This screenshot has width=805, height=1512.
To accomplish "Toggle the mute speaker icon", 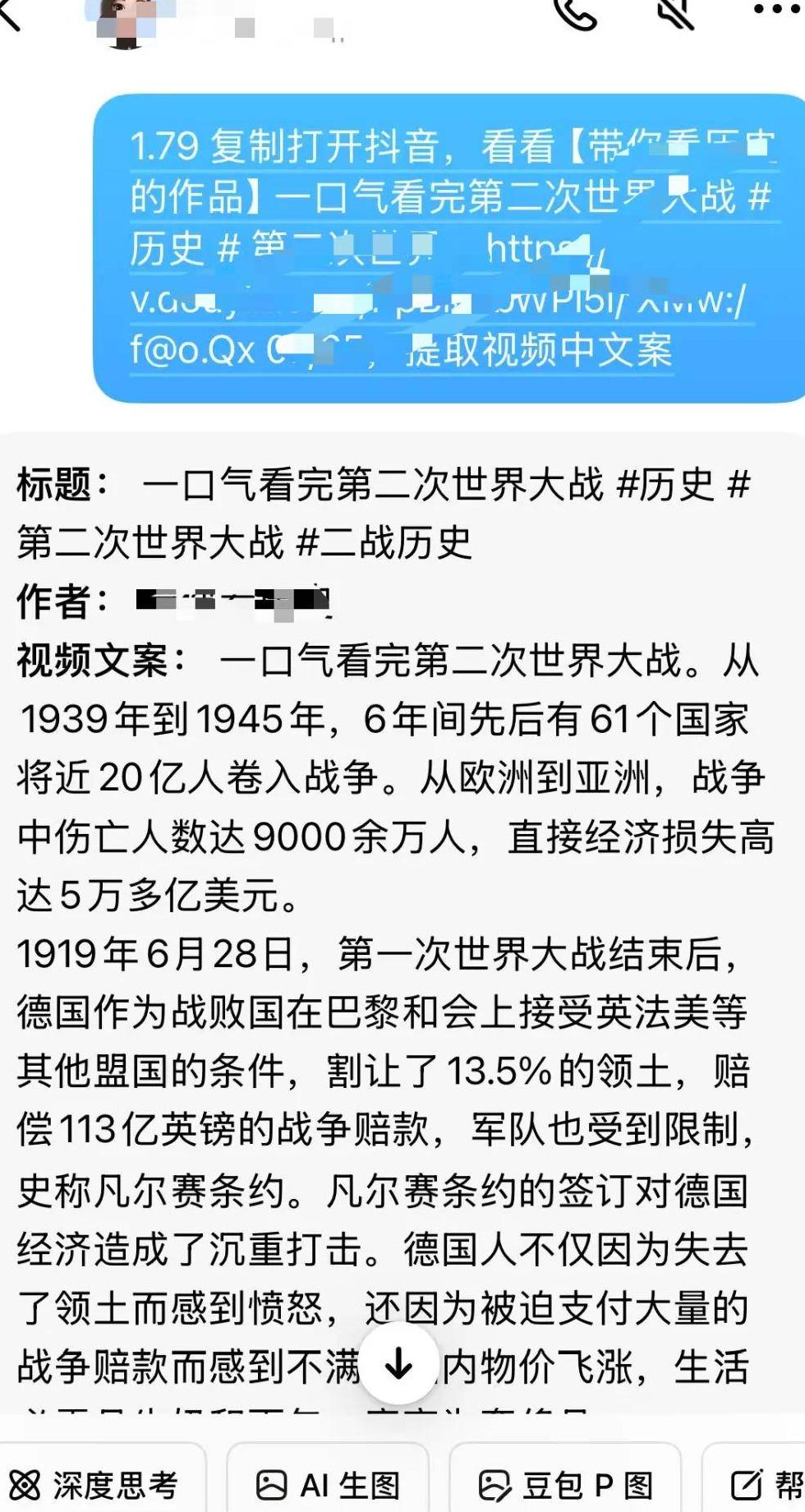I will [x=675, y=13].
